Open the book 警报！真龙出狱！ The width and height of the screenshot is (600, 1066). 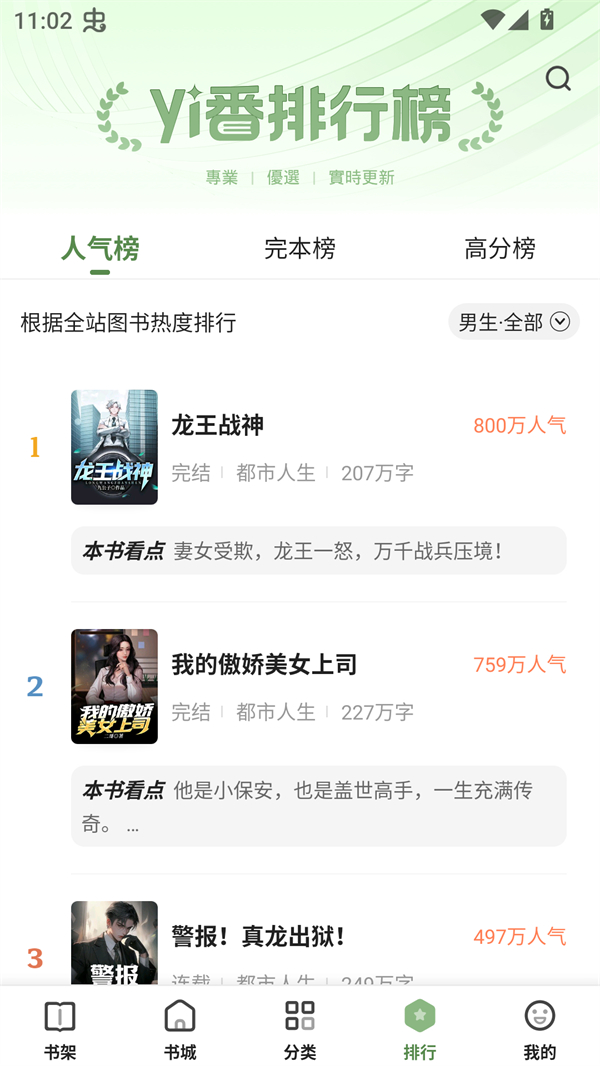pos(258,936)
